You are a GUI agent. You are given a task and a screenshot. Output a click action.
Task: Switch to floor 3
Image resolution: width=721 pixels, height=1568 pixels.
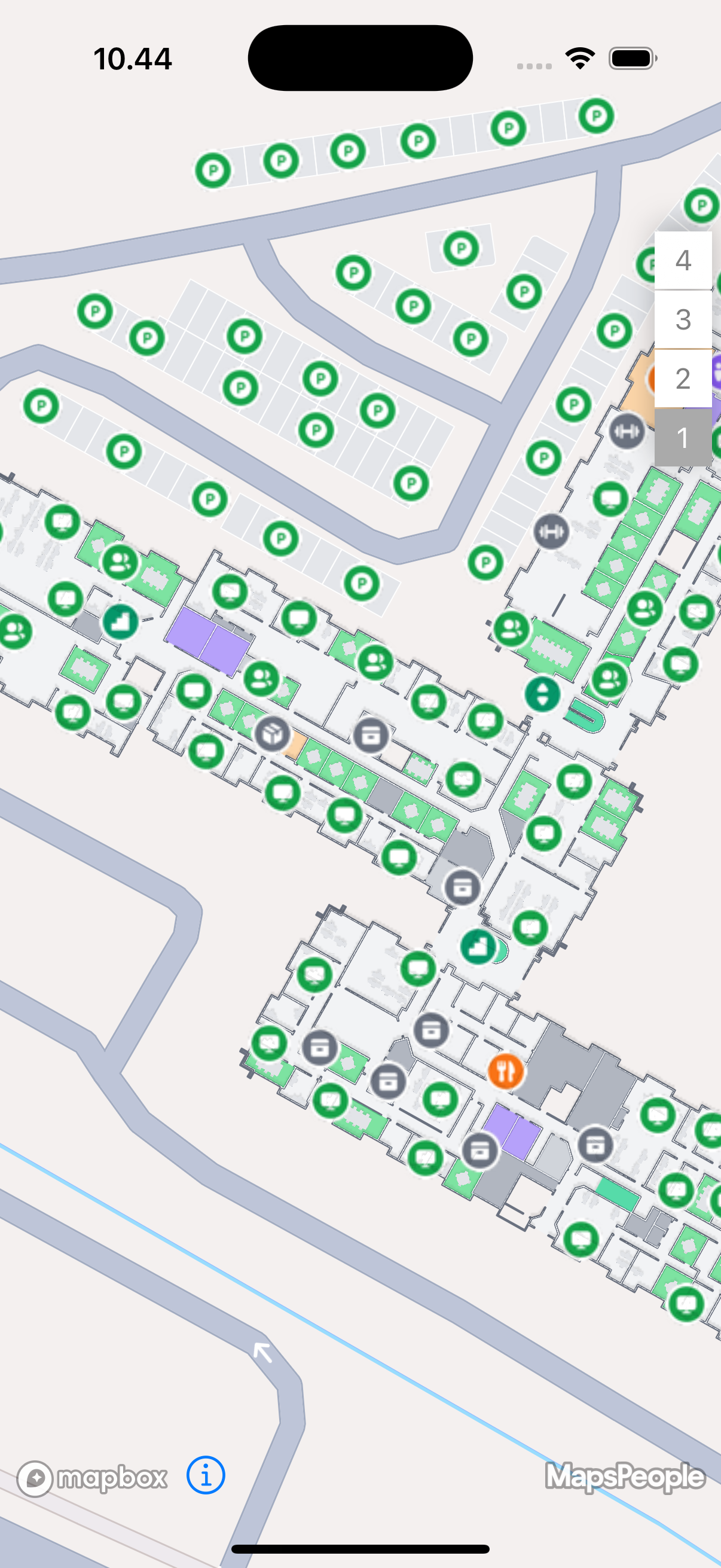(683, 319)
